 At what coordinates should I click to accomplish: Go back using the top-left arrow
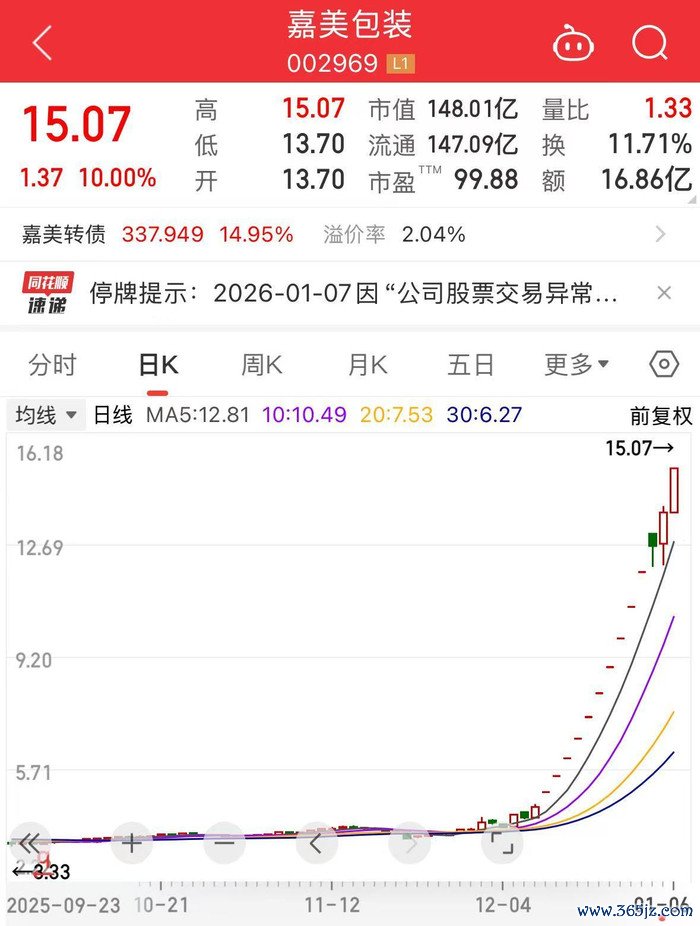tap(42, 43)
